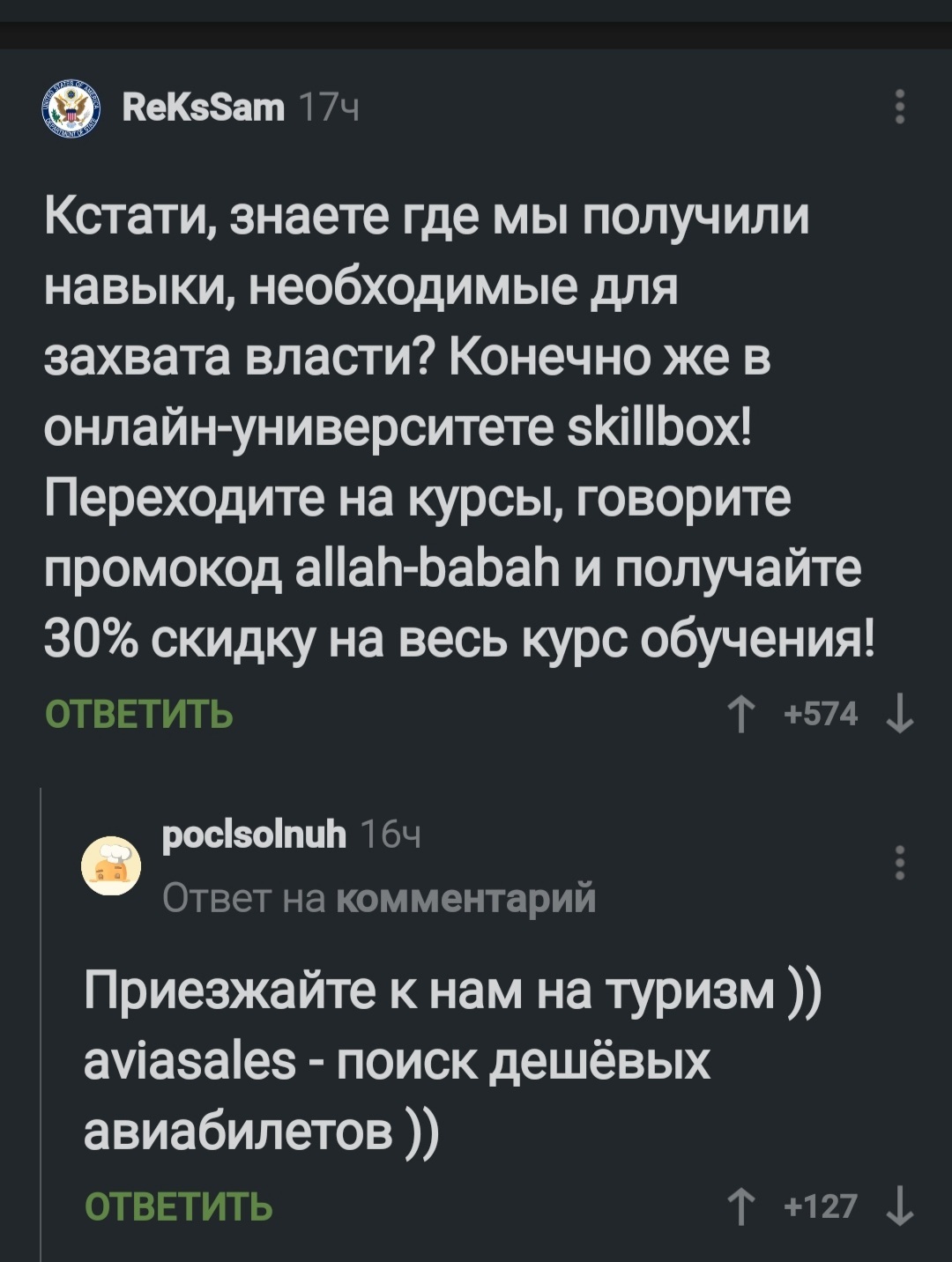Viewport: 952px width, 1262px height.
Task: Open overflow menu on poclsolnuh's comment
Action: point(899,863)
